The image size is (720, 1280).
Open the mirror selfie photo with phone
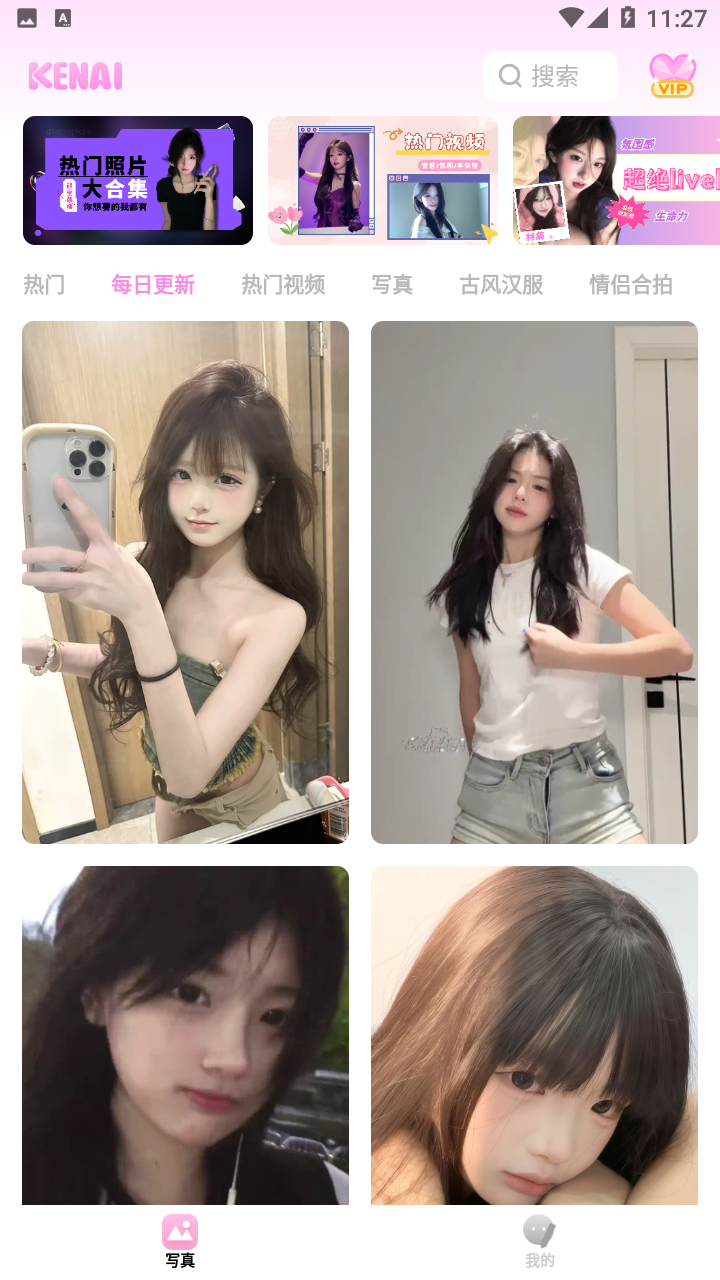pyautogui.click(x=185, y=582)
